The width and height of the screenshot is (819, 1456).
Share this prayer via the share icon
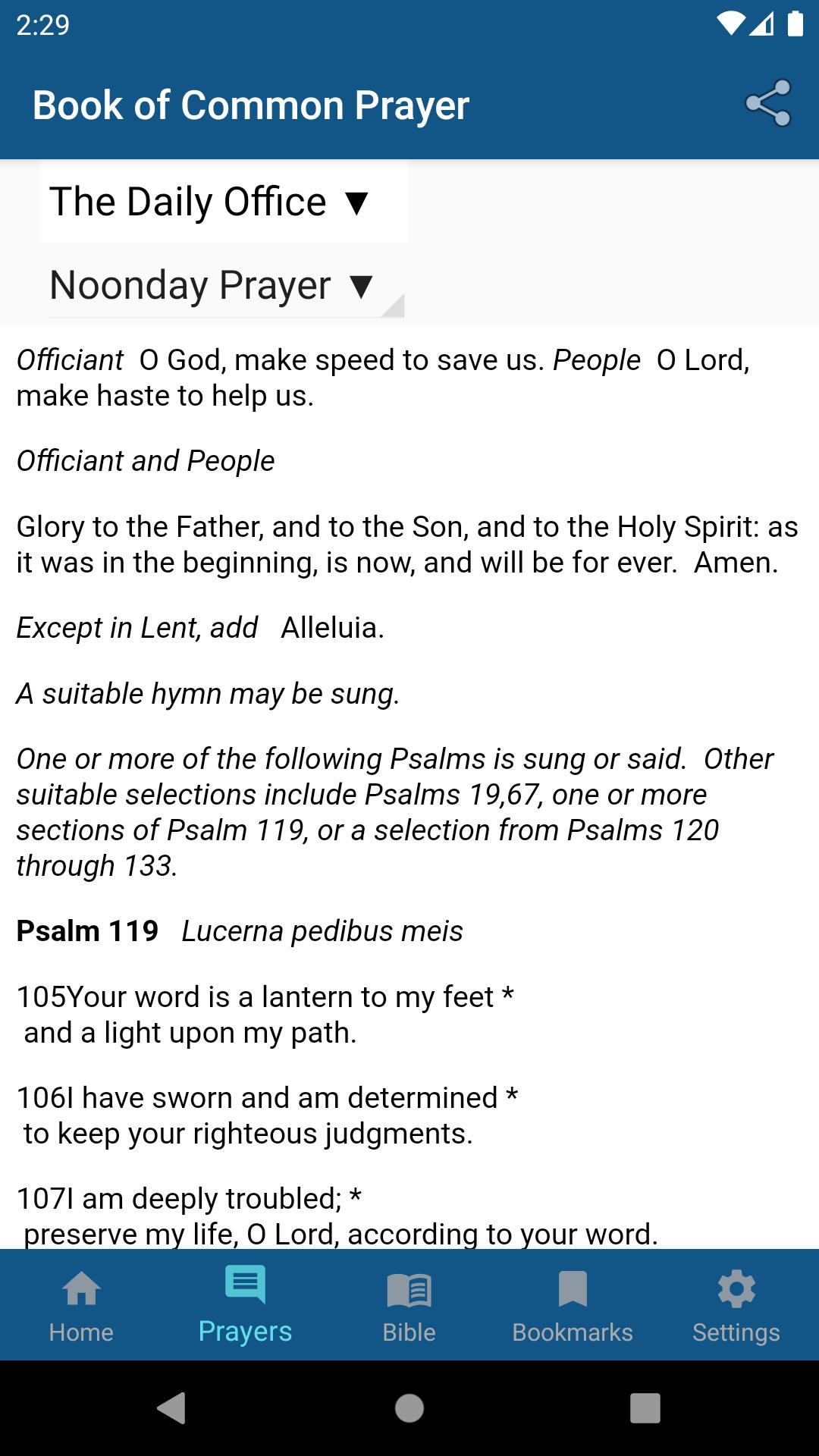[767, 104]
